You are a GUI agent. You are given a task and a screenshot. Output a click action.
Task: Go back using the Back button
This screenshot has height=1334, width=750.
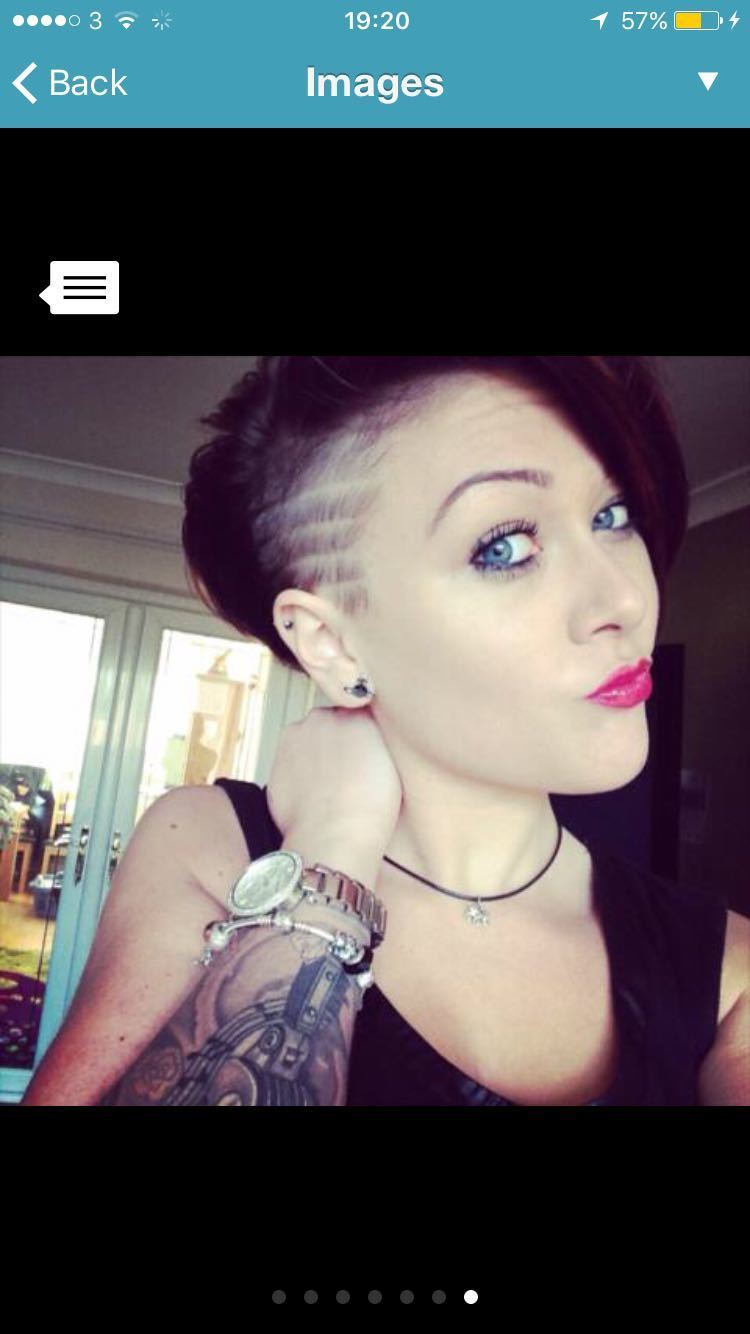click(70, 83)
